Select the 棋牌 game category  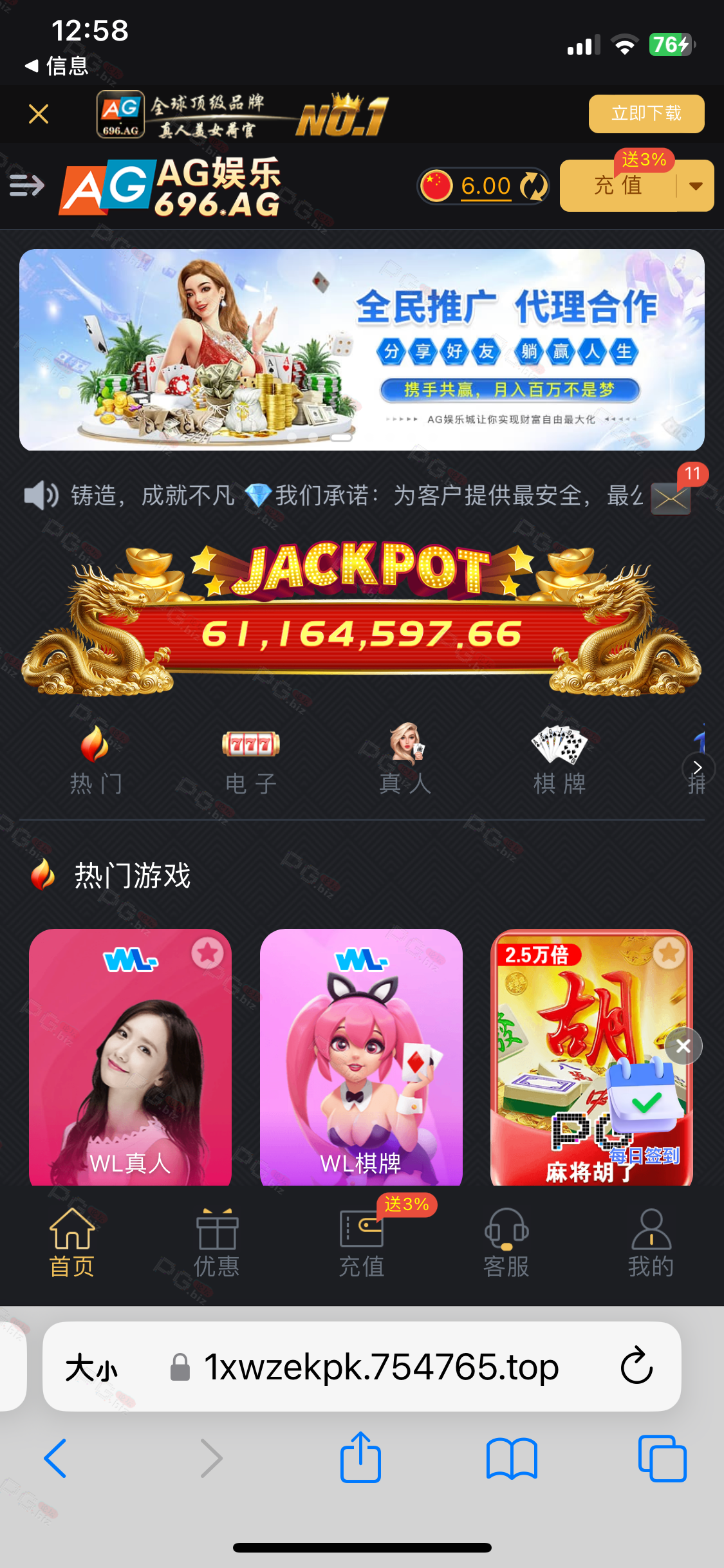point(560,761)
